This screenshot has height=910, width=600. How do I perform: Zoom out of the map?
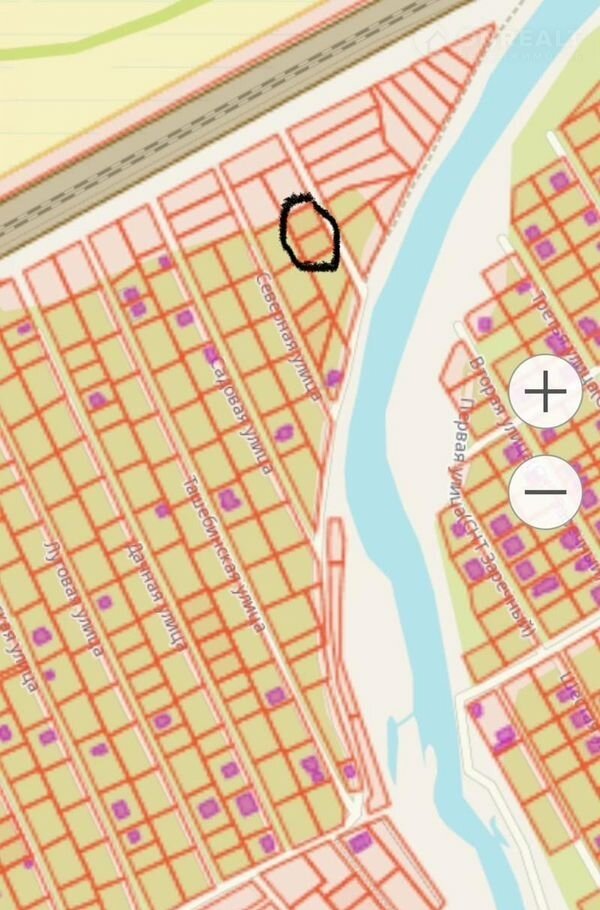pos(545,491)
